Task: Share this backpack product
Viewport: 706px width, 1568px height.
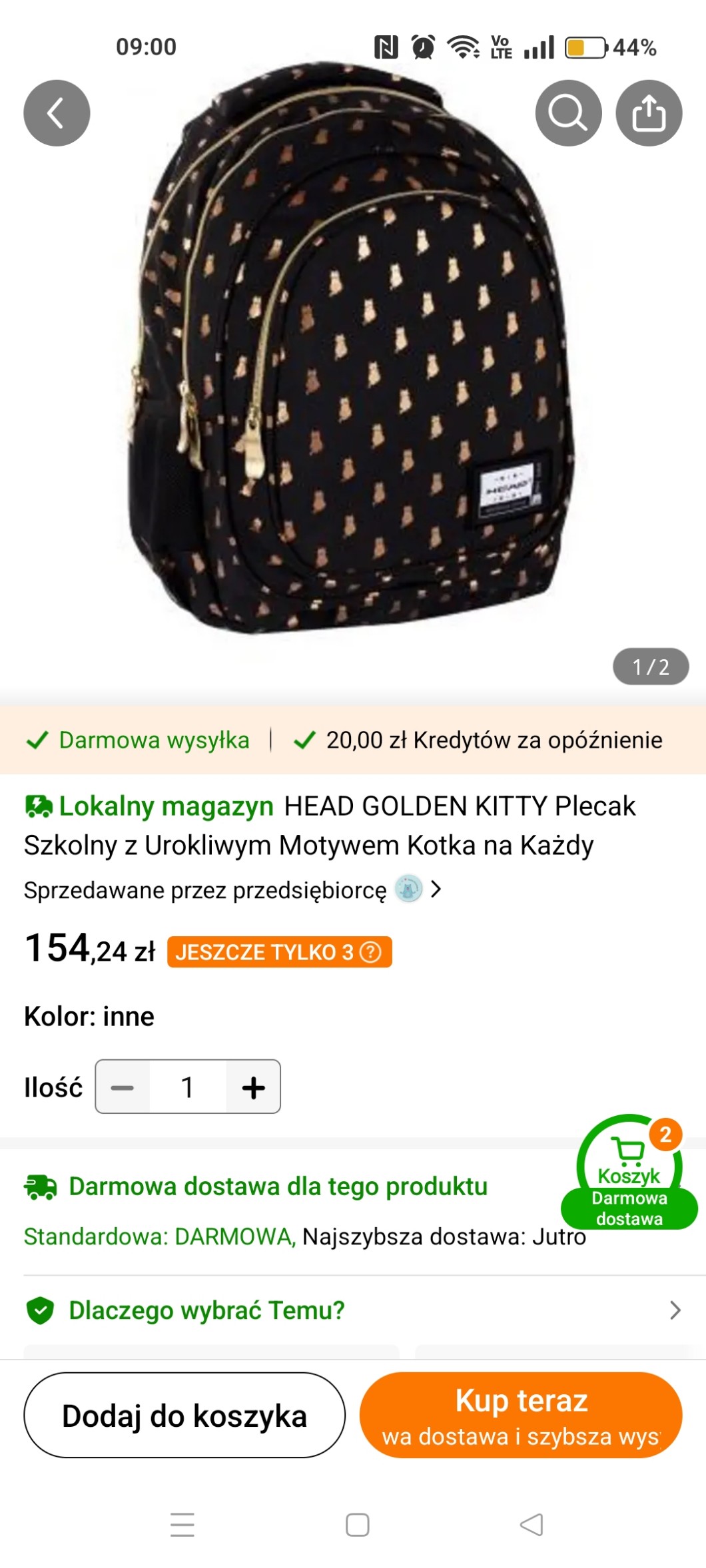Action: tap(649, 113)
